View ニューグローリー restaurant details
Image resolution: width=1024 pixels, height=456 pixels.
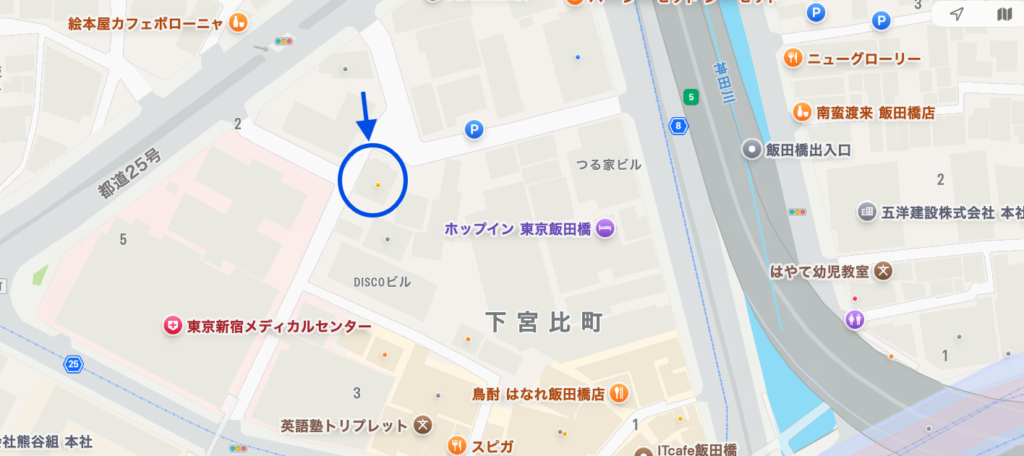[x=794, y=56]
